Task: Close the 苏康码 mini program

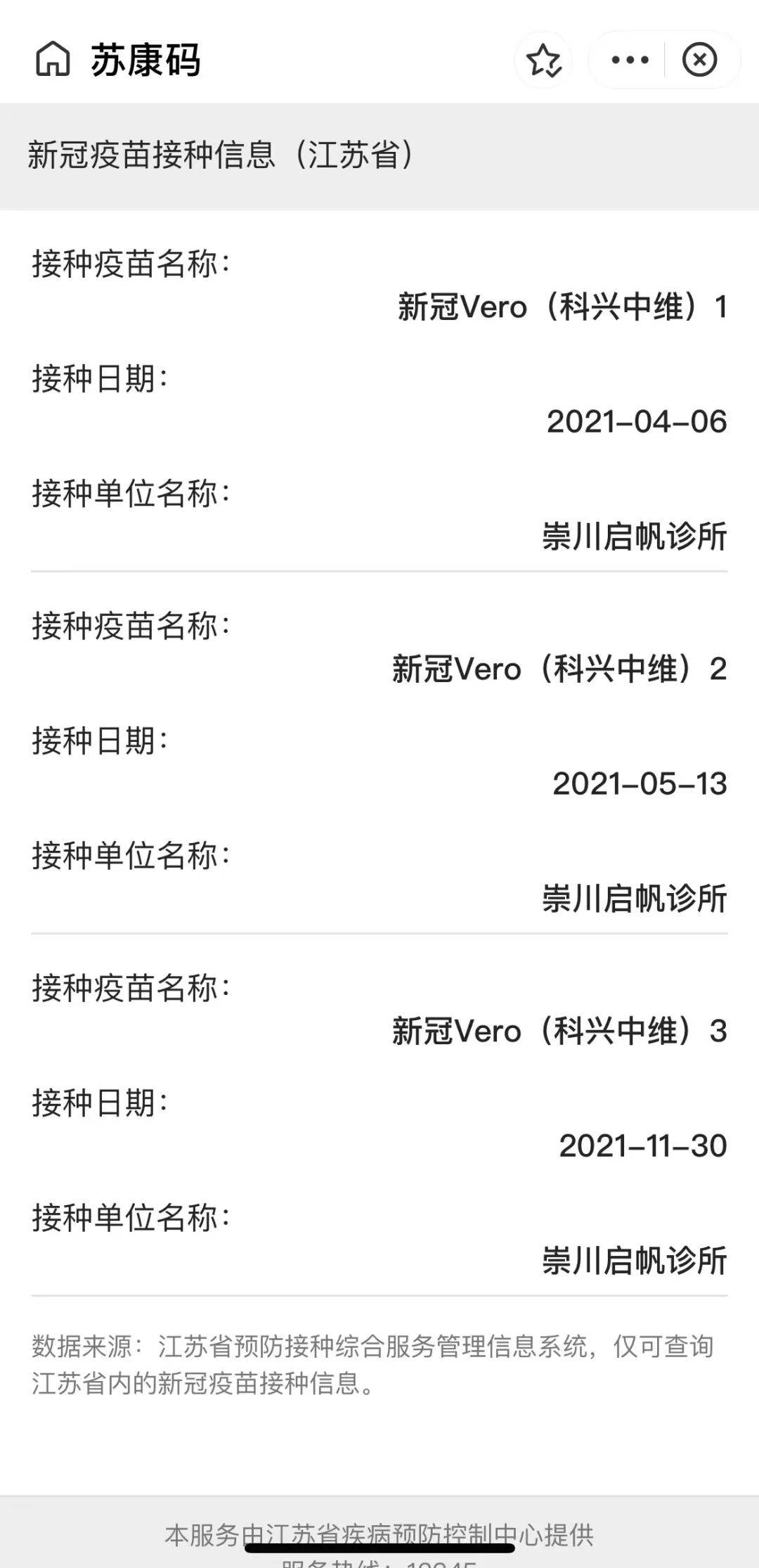Action: point(700,60)
